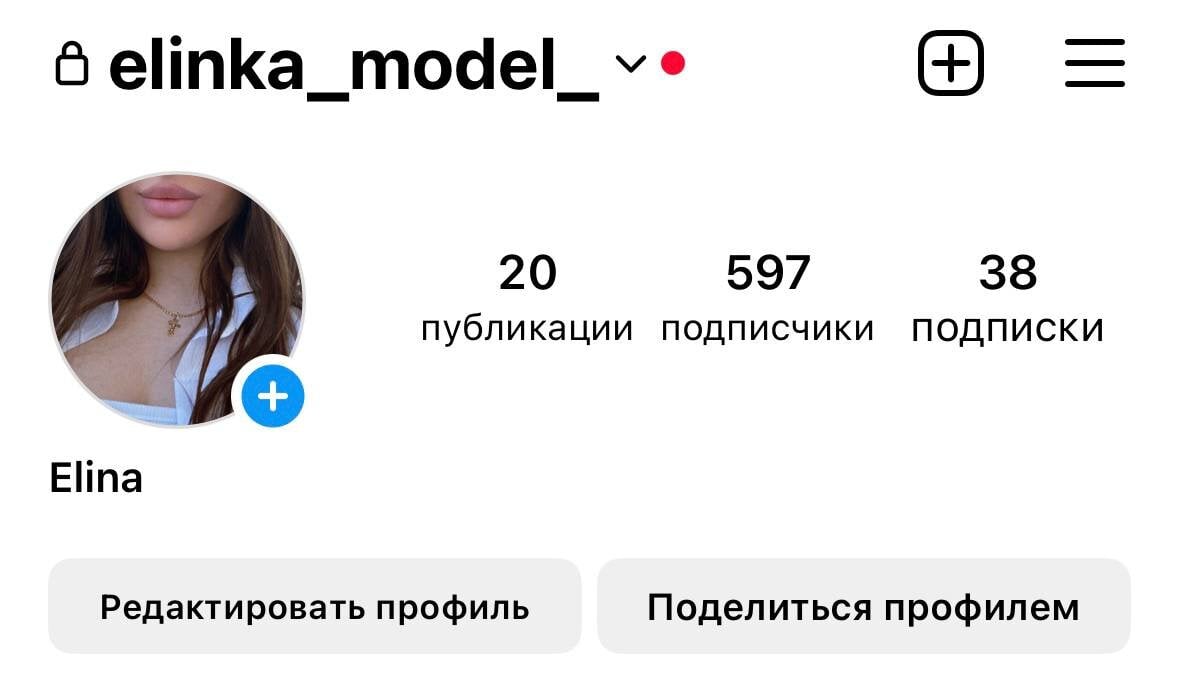
Task: View the 20 публикации count
Action: 527,298
